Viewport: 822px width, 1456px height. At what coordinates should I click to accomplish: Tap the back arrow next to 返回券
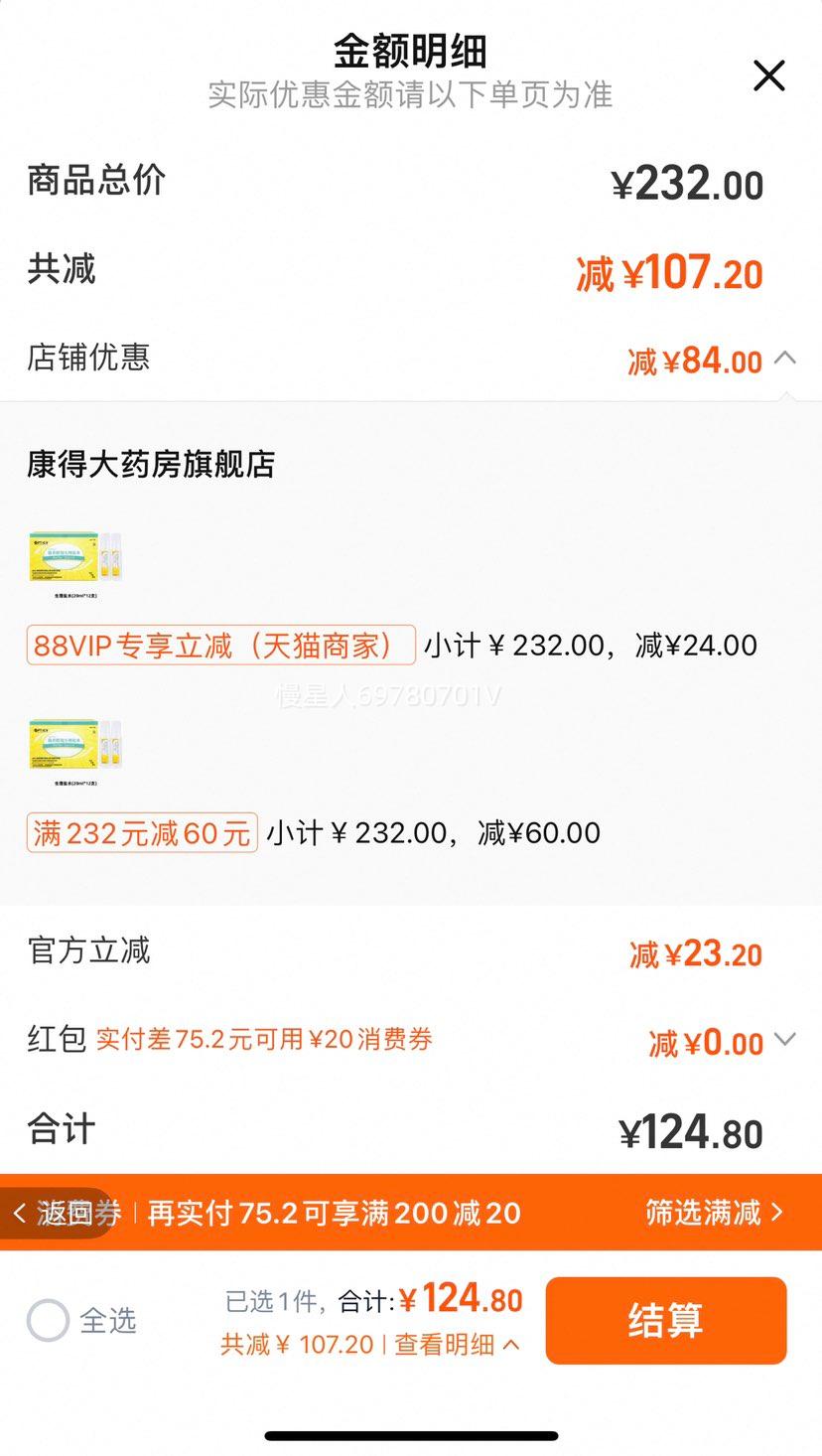point(18,1214)
